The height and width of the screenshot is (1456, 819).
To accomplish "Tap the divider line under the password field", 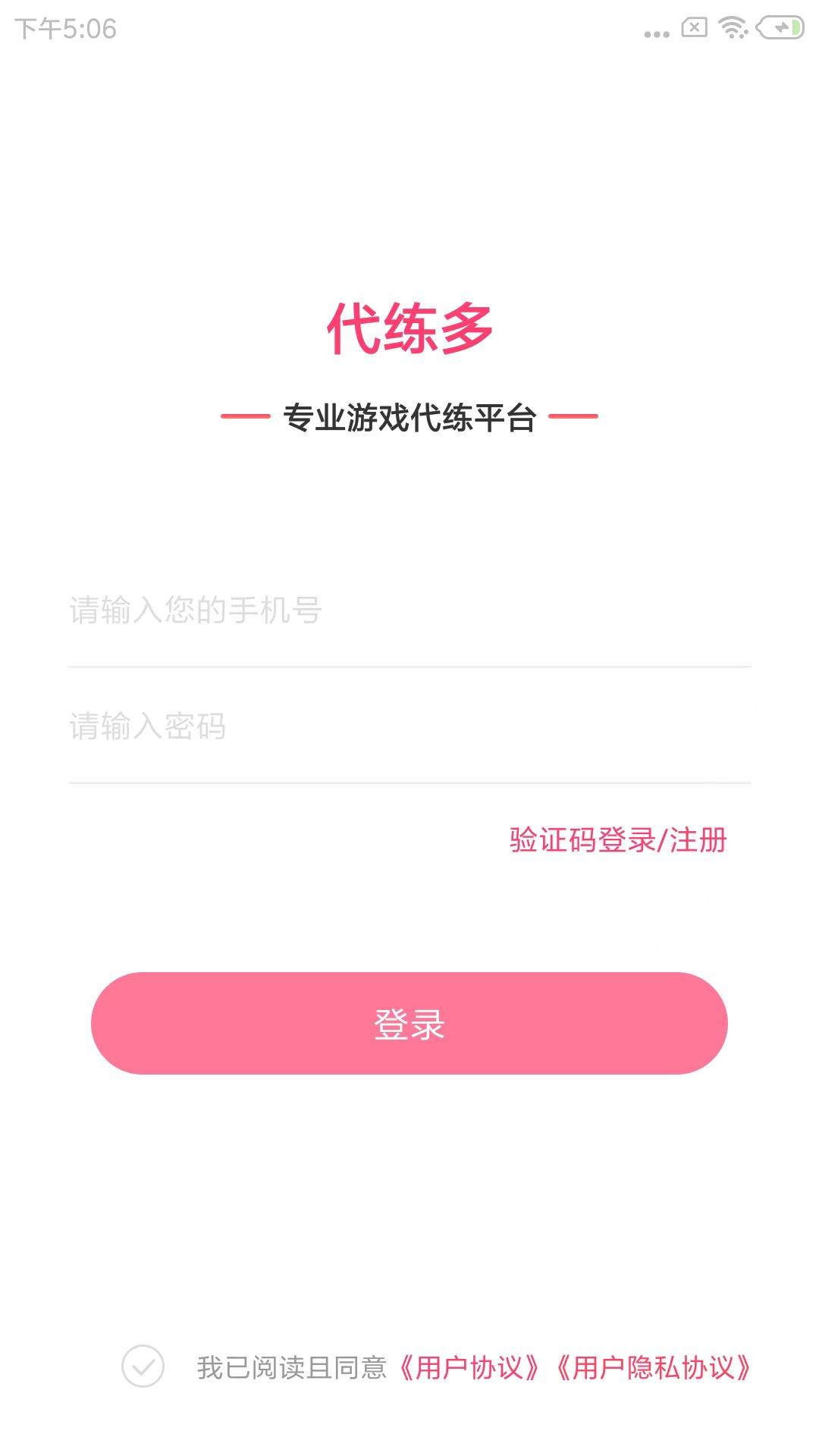I will click(409, 783).
